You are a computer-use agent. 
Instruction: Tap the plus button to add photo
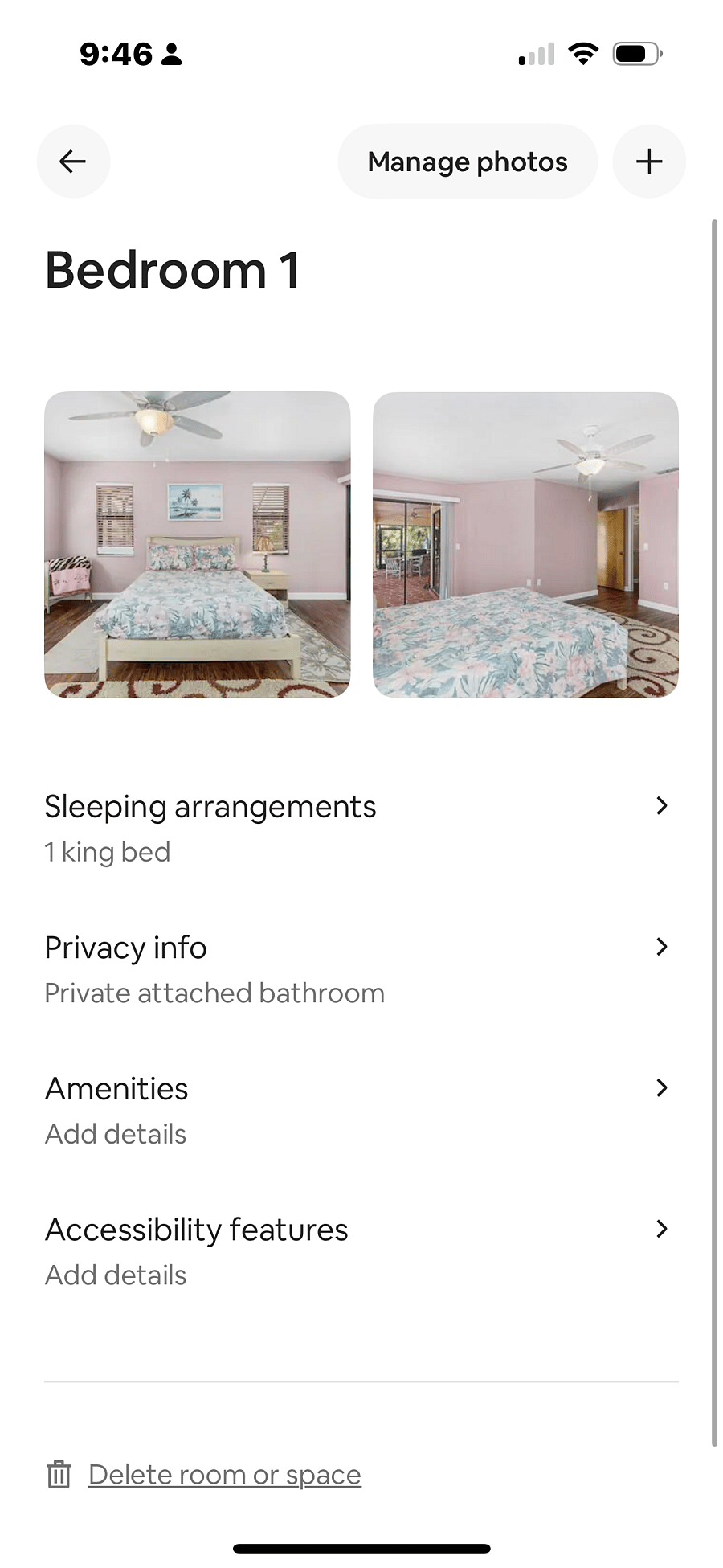point(649,162)
